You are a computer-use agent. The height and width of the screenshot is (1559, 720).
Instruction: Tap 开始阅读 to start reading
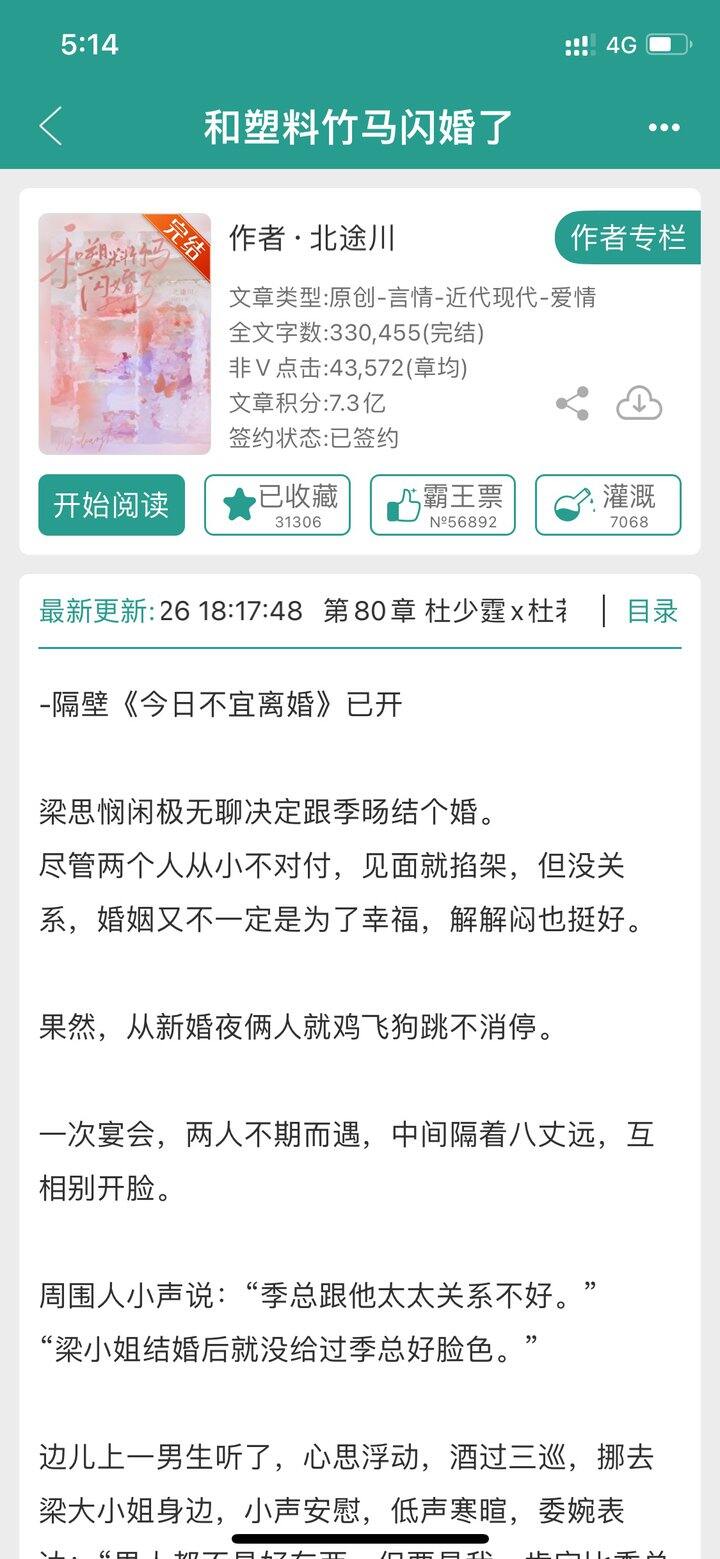click(111, 505)
